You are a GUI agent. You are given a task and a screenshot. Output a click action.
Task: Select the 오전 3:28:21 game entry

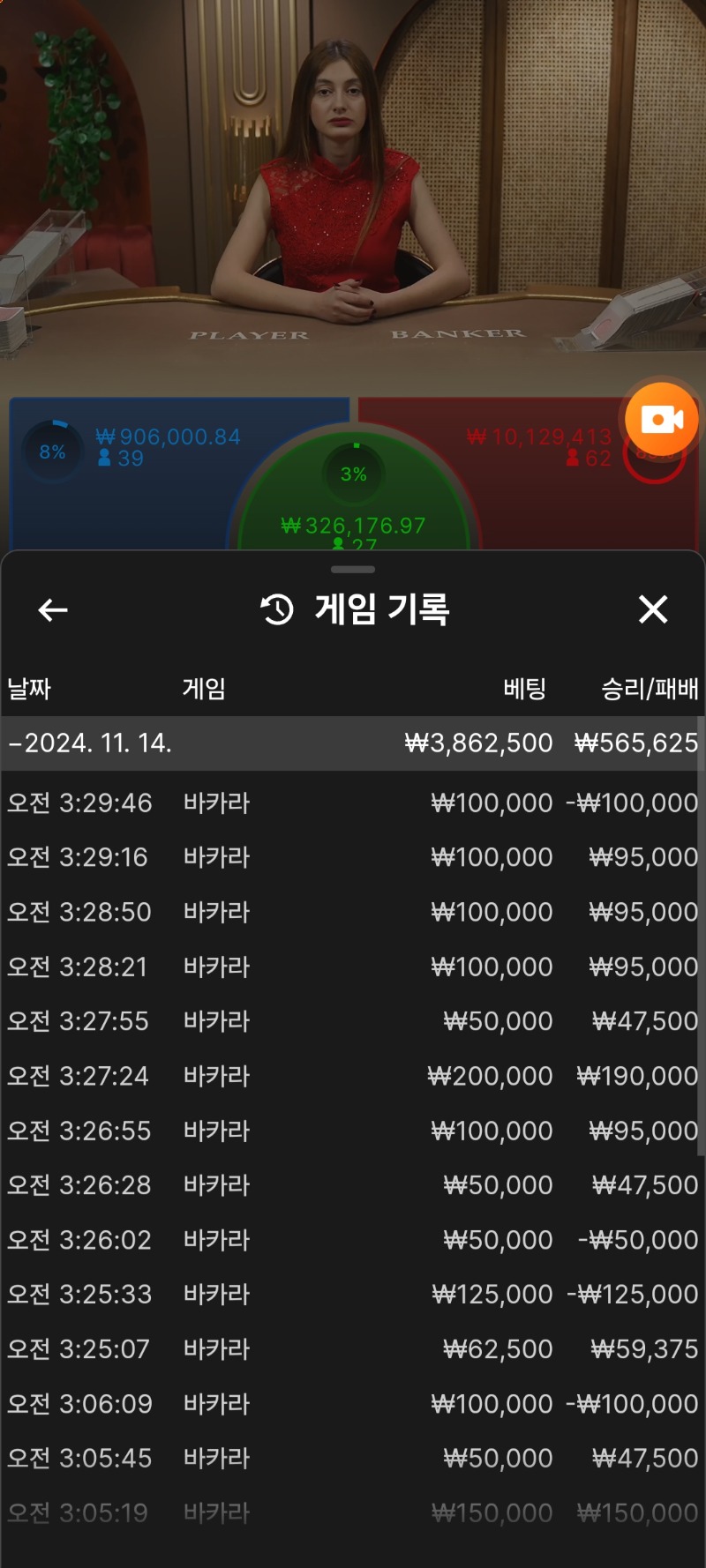[351, 967]
